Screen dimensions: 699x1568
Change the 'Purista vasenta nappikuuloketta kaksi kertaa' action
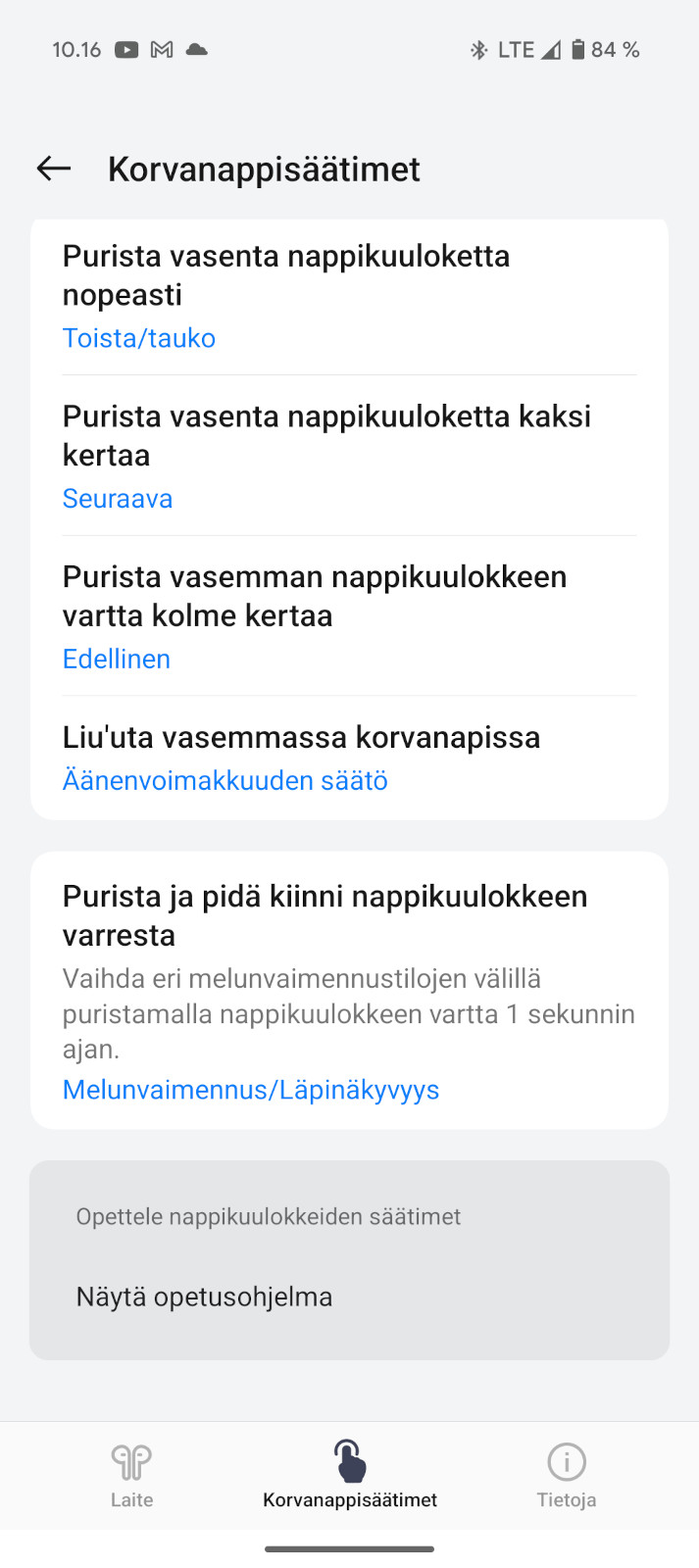click(349, 456)
